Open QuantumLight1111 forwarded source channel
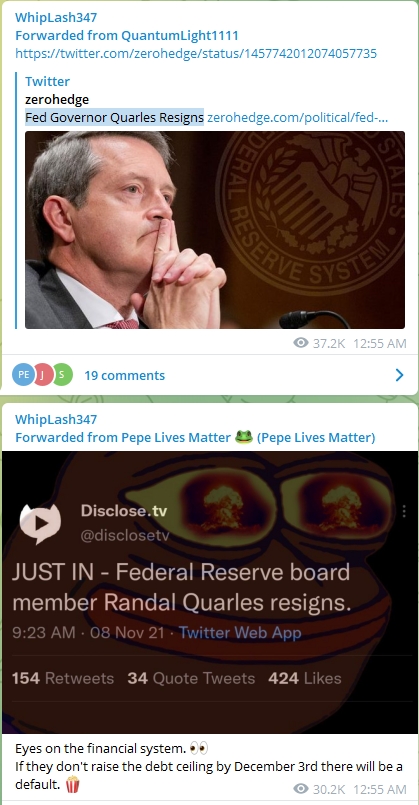Image resolution: width=419 pixels, height=805 pixels. pos(127,35)
